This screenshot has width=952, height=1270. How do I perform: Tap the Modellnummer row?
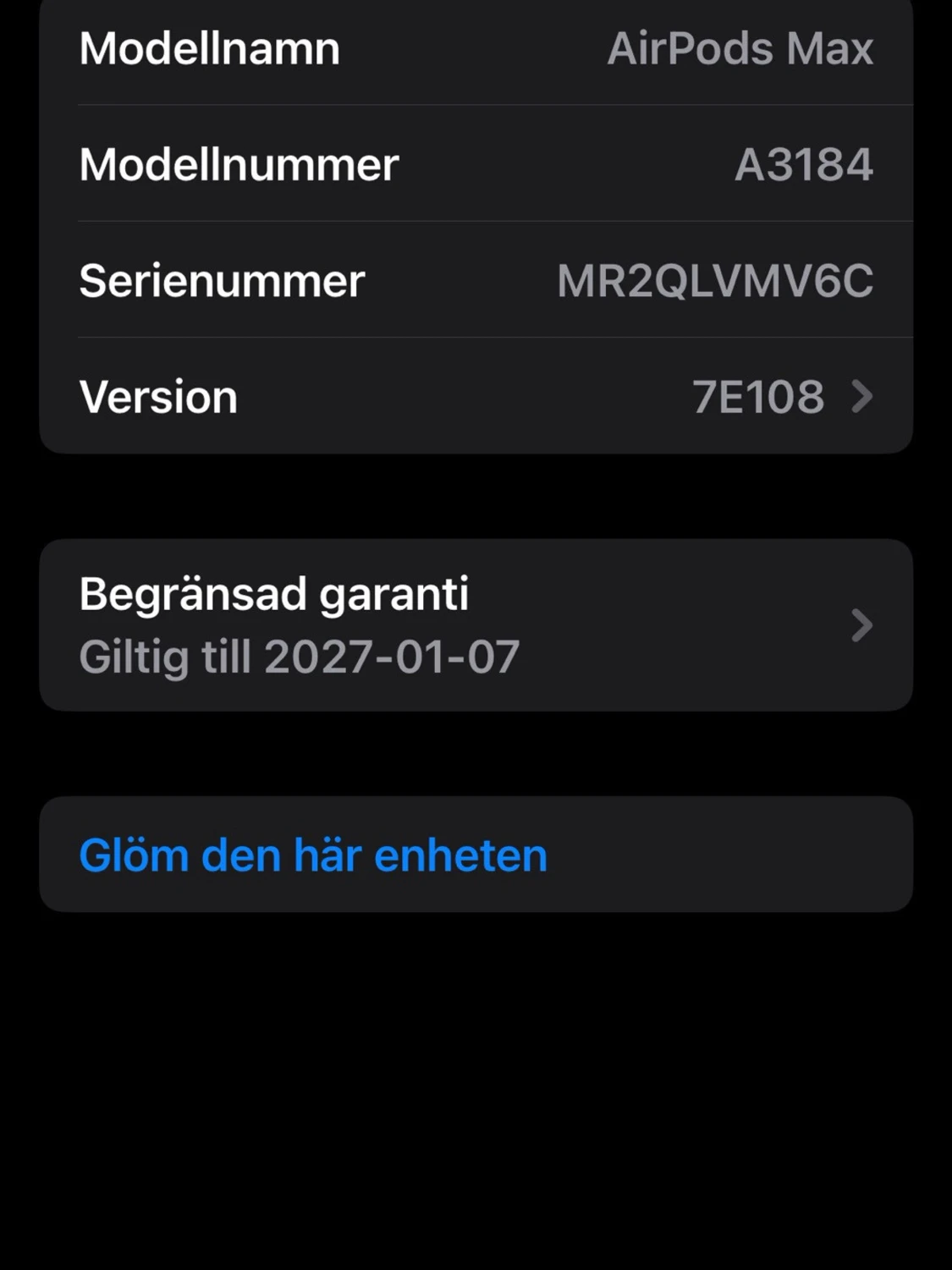pos(476,165)
